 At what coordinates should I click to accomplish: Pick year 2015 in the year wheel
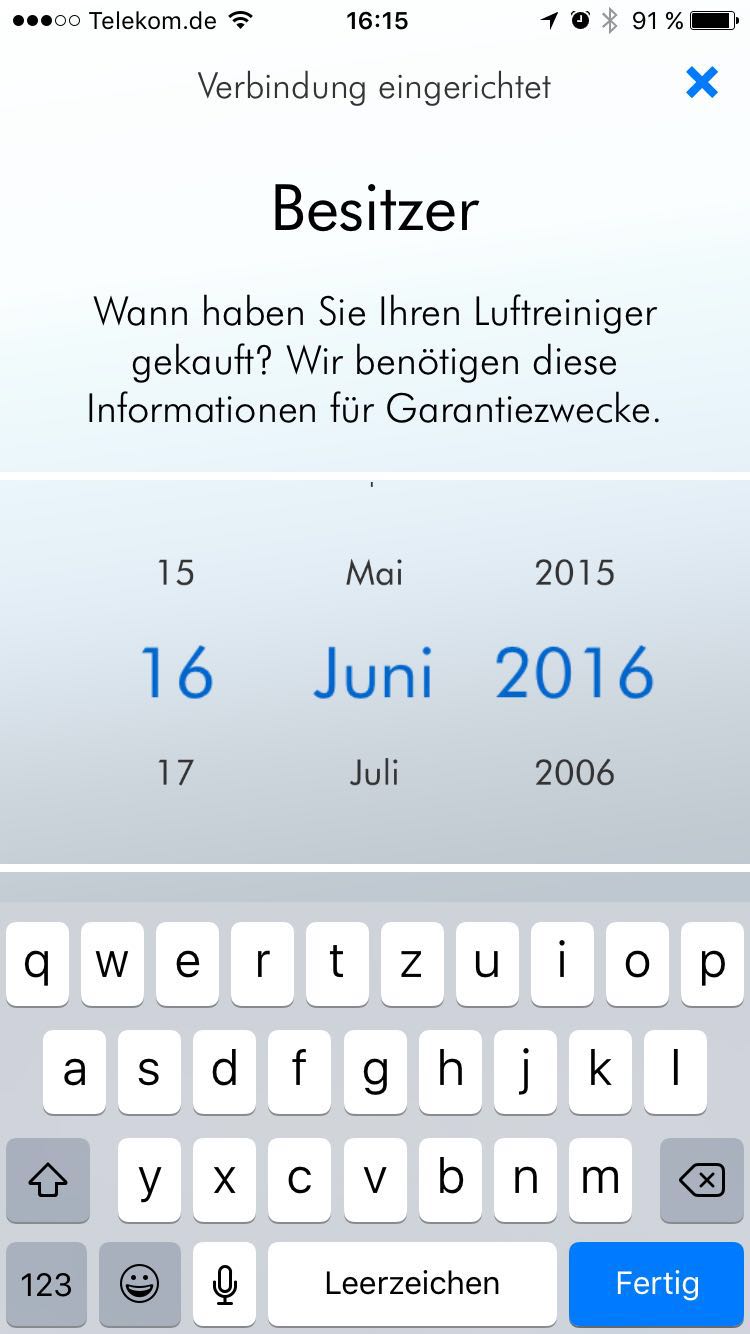[574, 573]
